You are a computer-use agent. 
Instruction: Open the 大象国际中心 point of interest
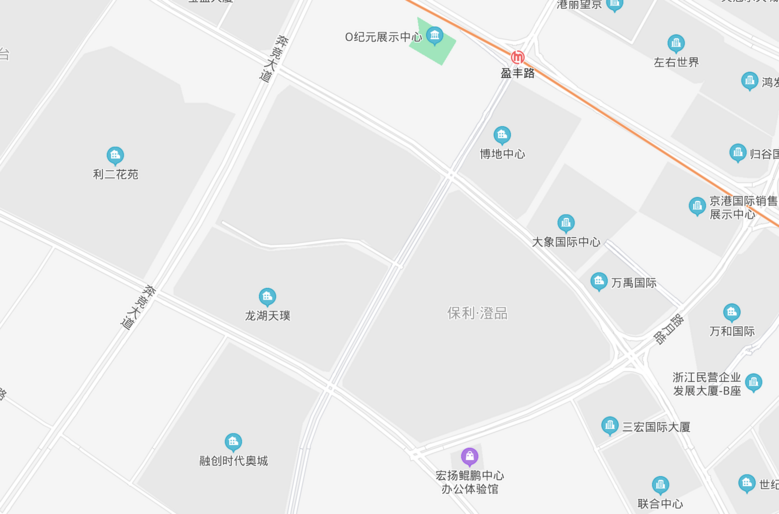click(566, 223)
